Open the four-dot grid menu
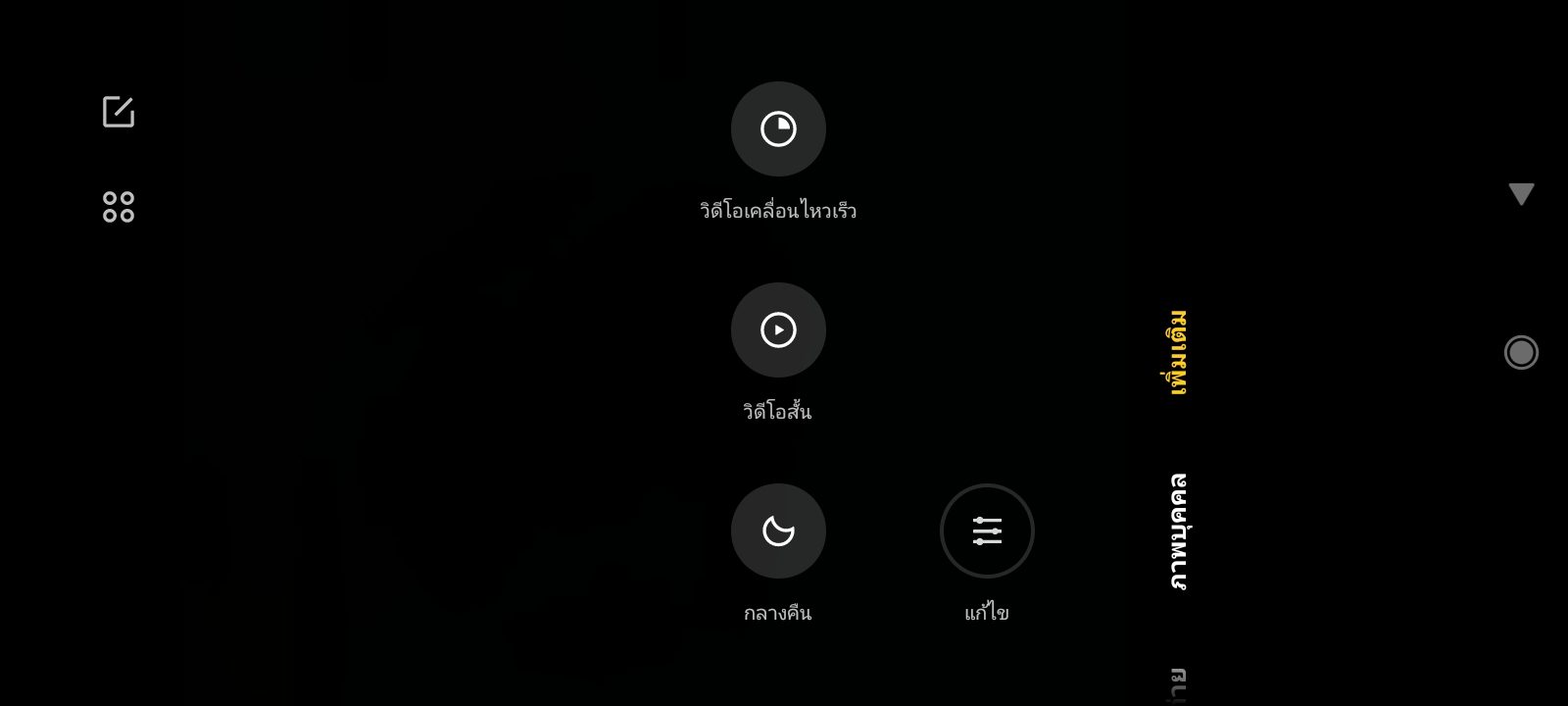 point(119,207)
